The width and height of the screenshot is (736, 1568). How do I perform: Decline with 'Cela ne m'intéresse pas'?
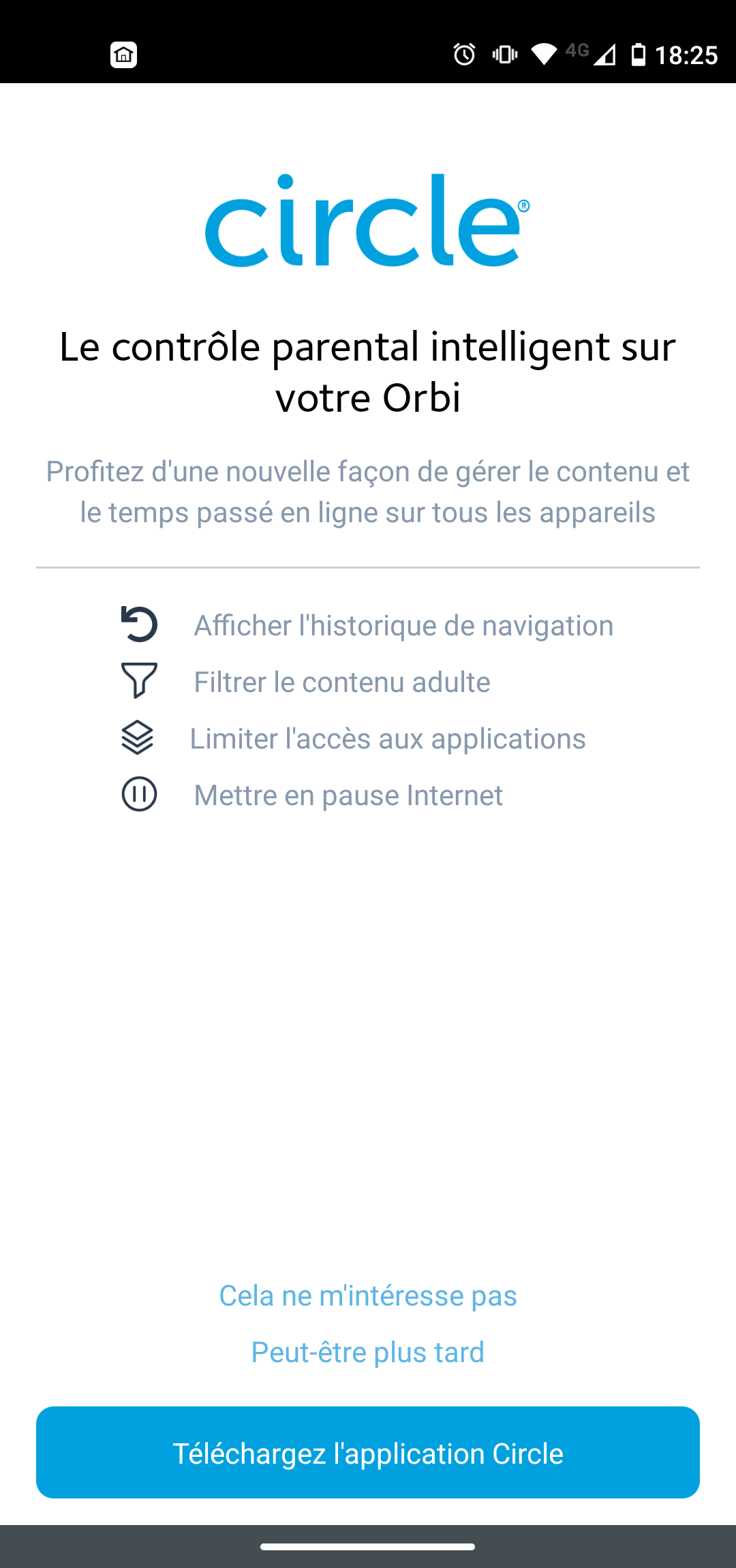[x=368, y=1295]
